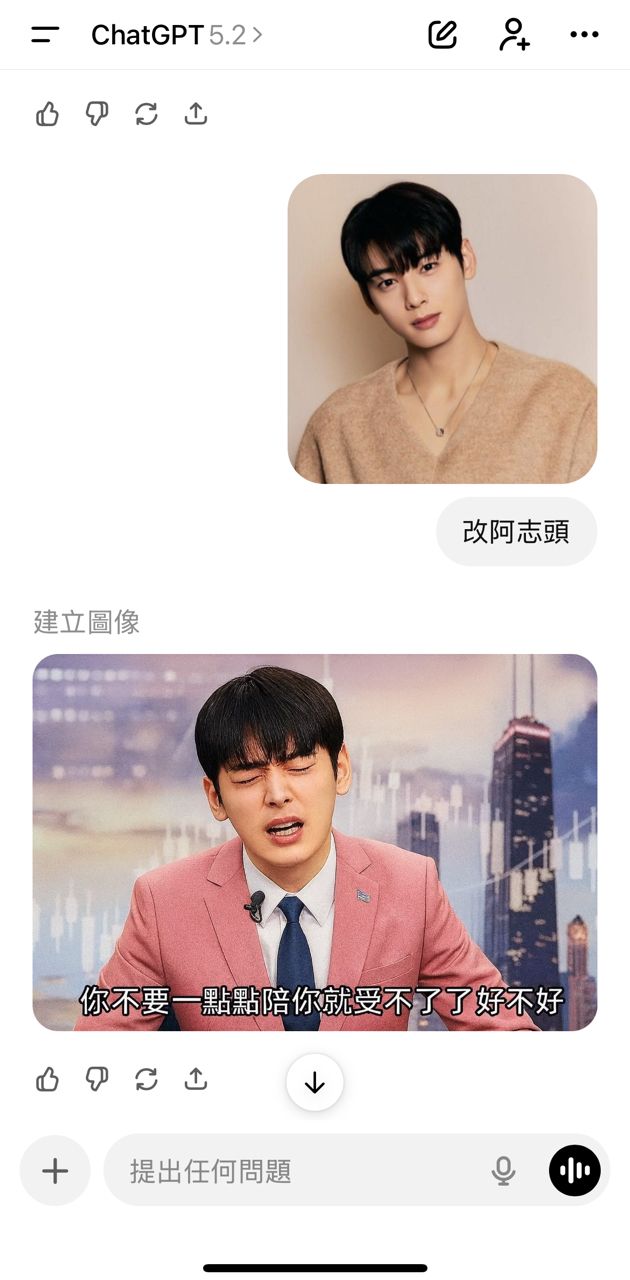This screenshot has height=1280, width=630.
Task: Open the ChatGPT 5.2 model selector
Action: point(176,35)
